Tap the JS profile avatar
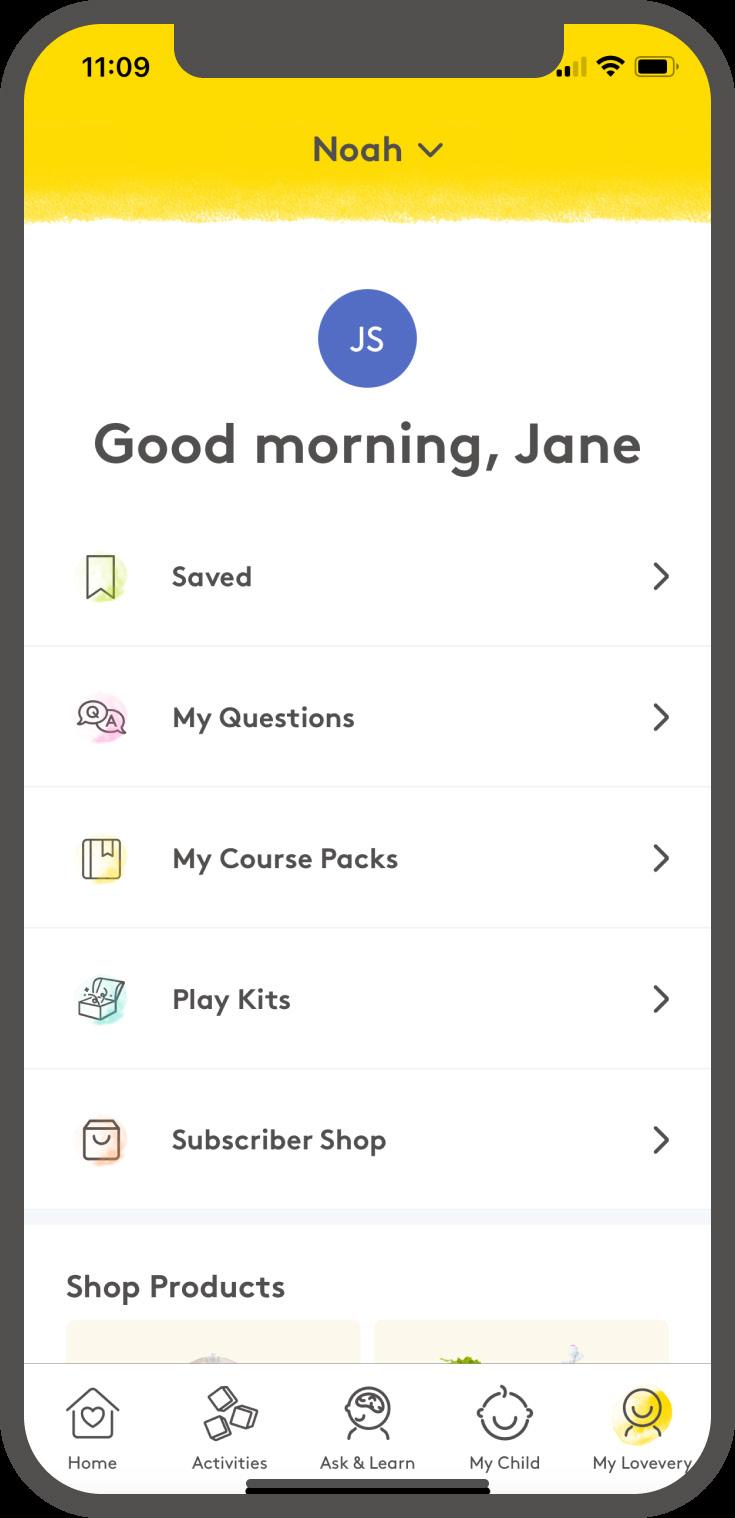 click(x=367, y=339)
